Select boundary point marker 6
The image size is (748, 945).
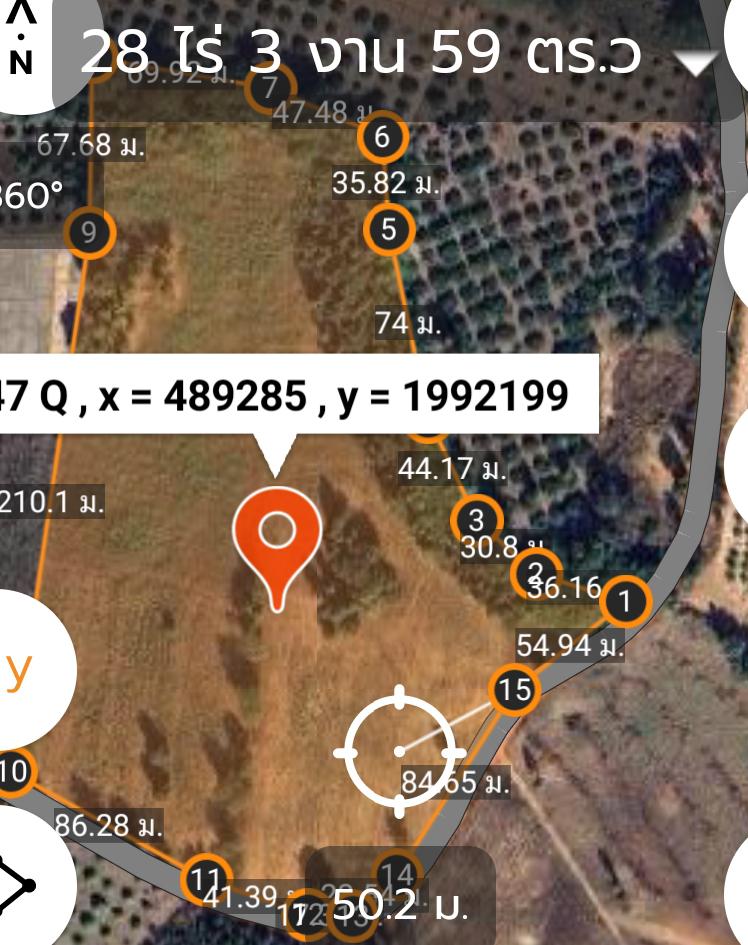(381, 138)
